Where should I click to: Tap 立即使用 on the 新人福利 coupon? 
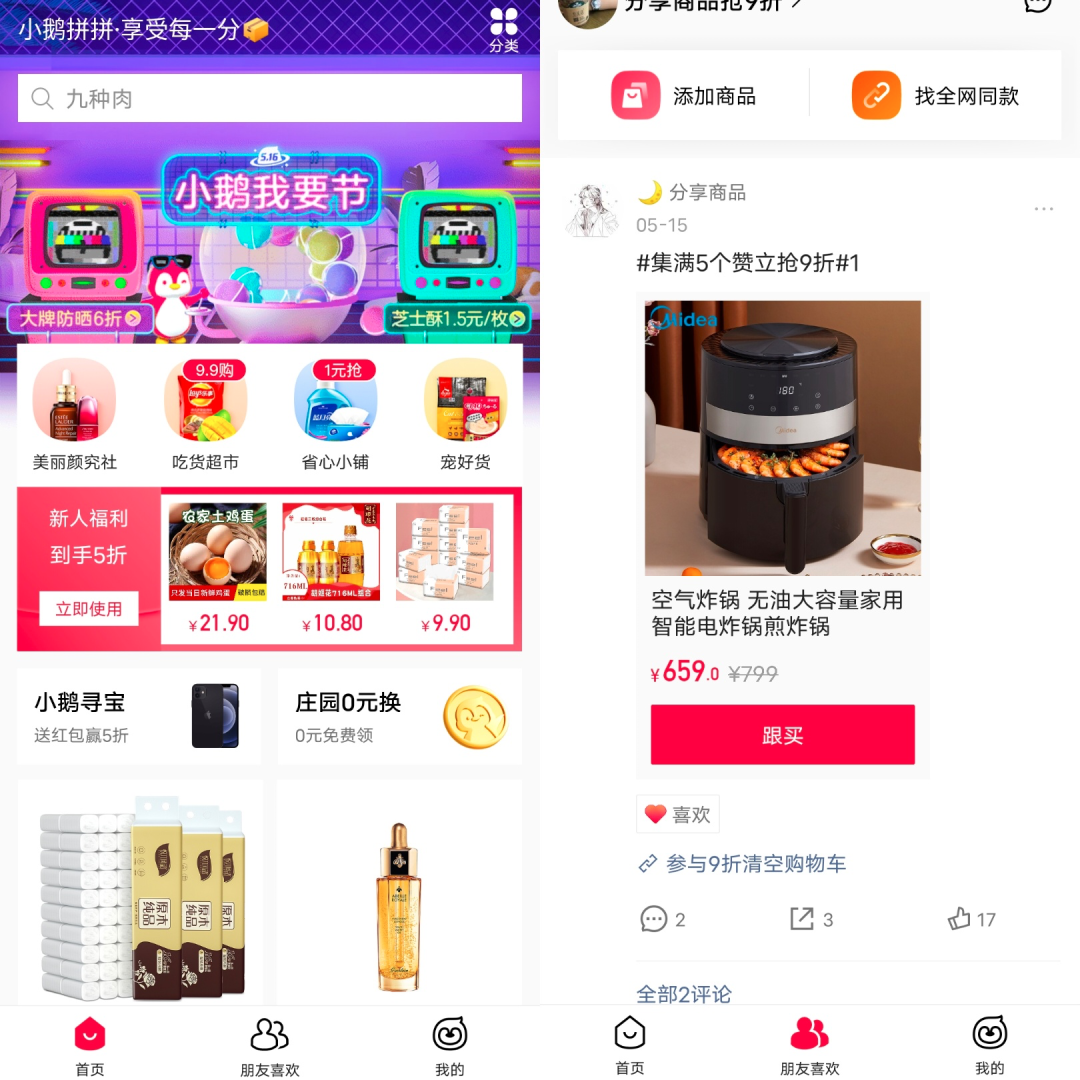pos(89,608)
